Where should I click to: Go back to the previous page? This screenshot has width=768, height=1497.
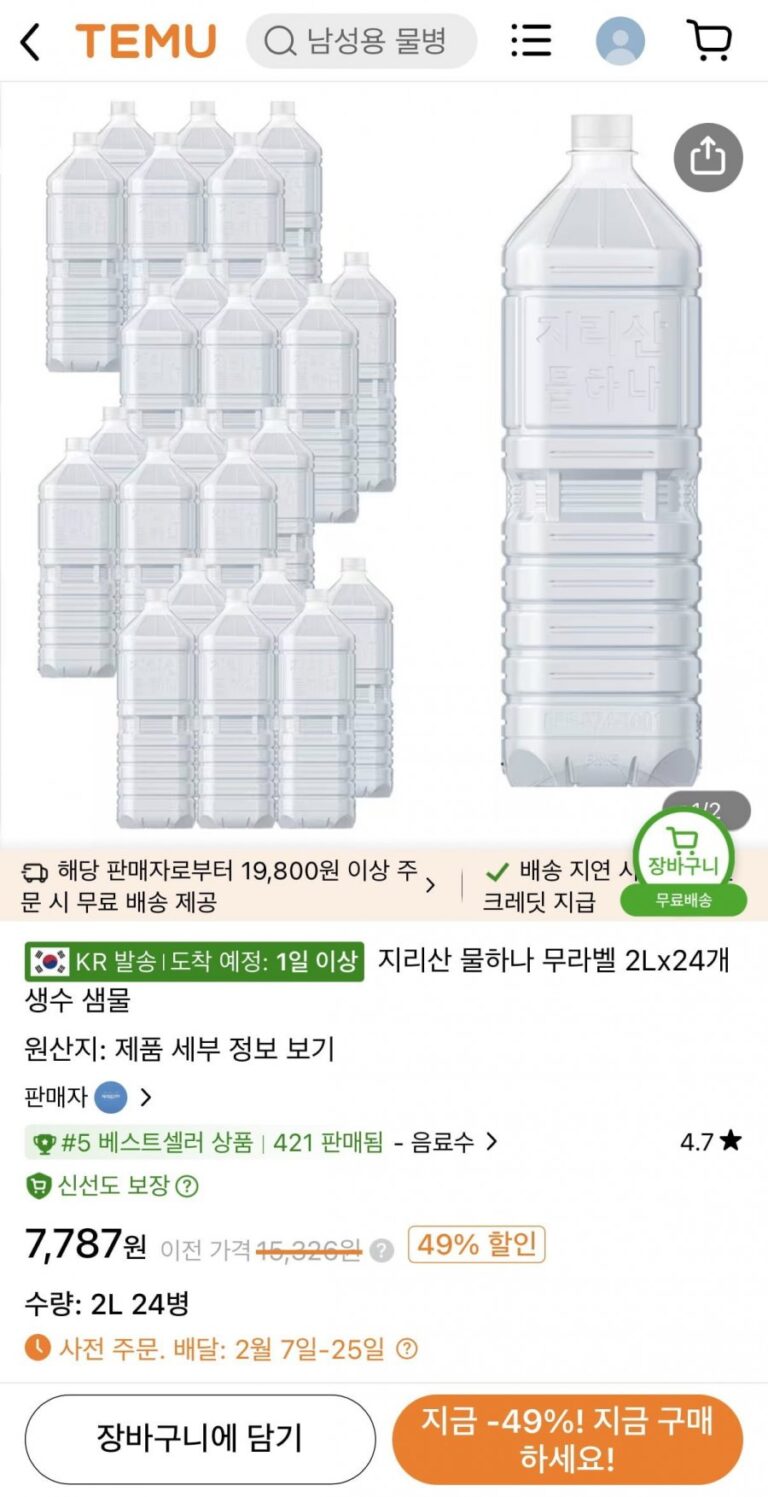[31, 42]
